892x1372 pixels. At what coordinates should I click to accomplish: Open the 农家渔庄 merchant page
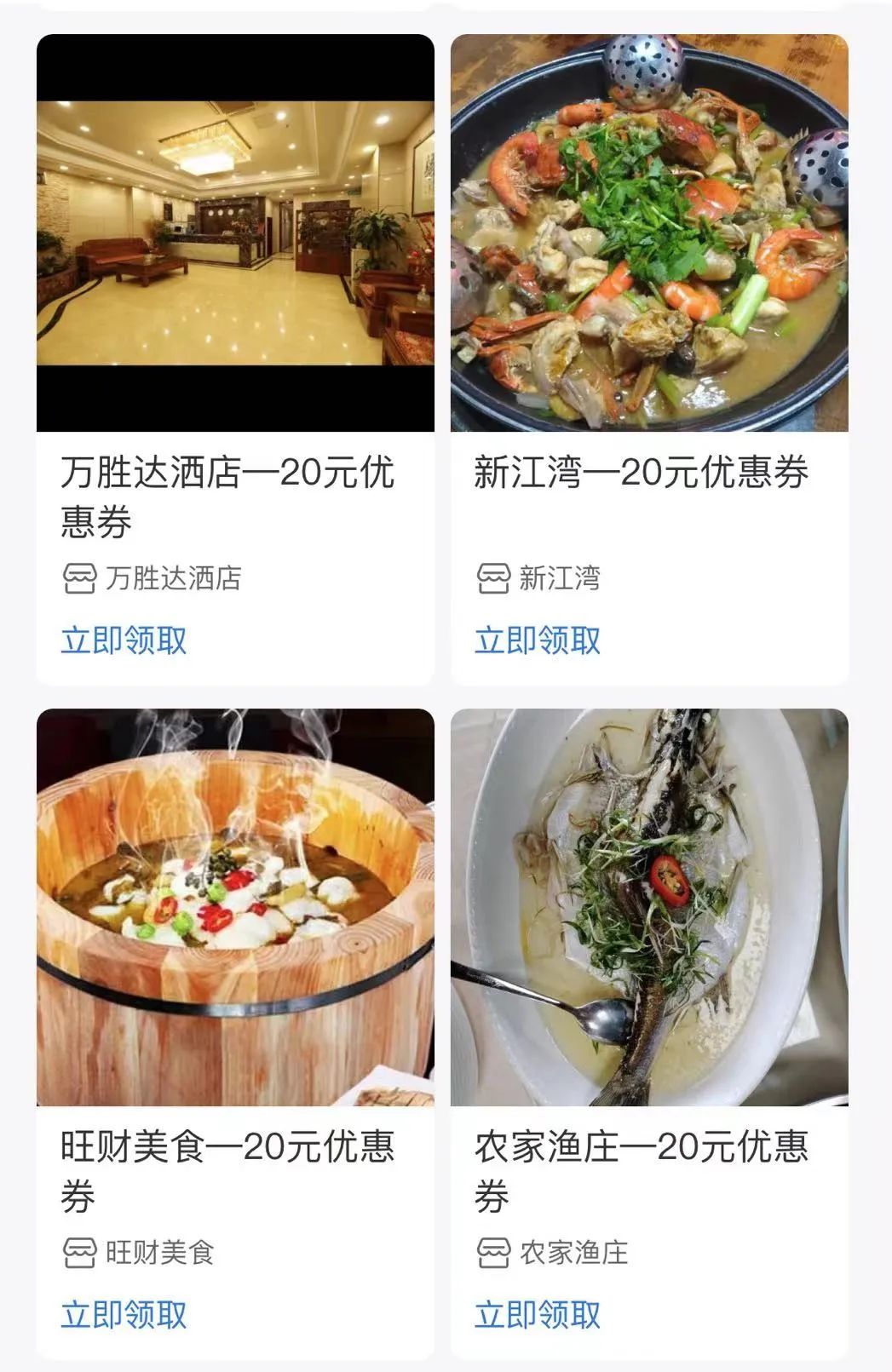click(x=552, y=1253)
